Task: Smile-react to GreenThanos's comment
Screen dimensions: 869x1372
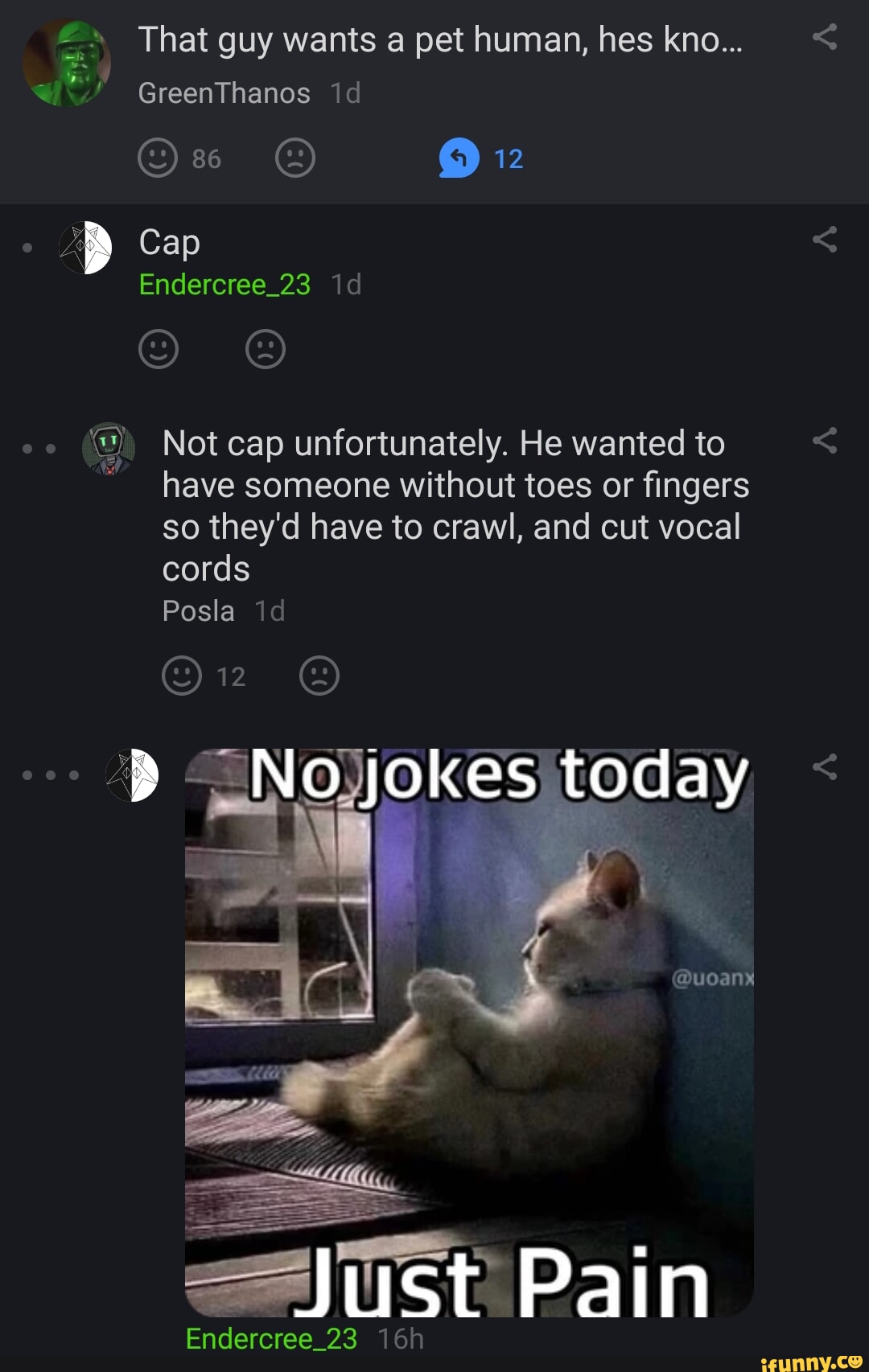Action: point(158,158)
